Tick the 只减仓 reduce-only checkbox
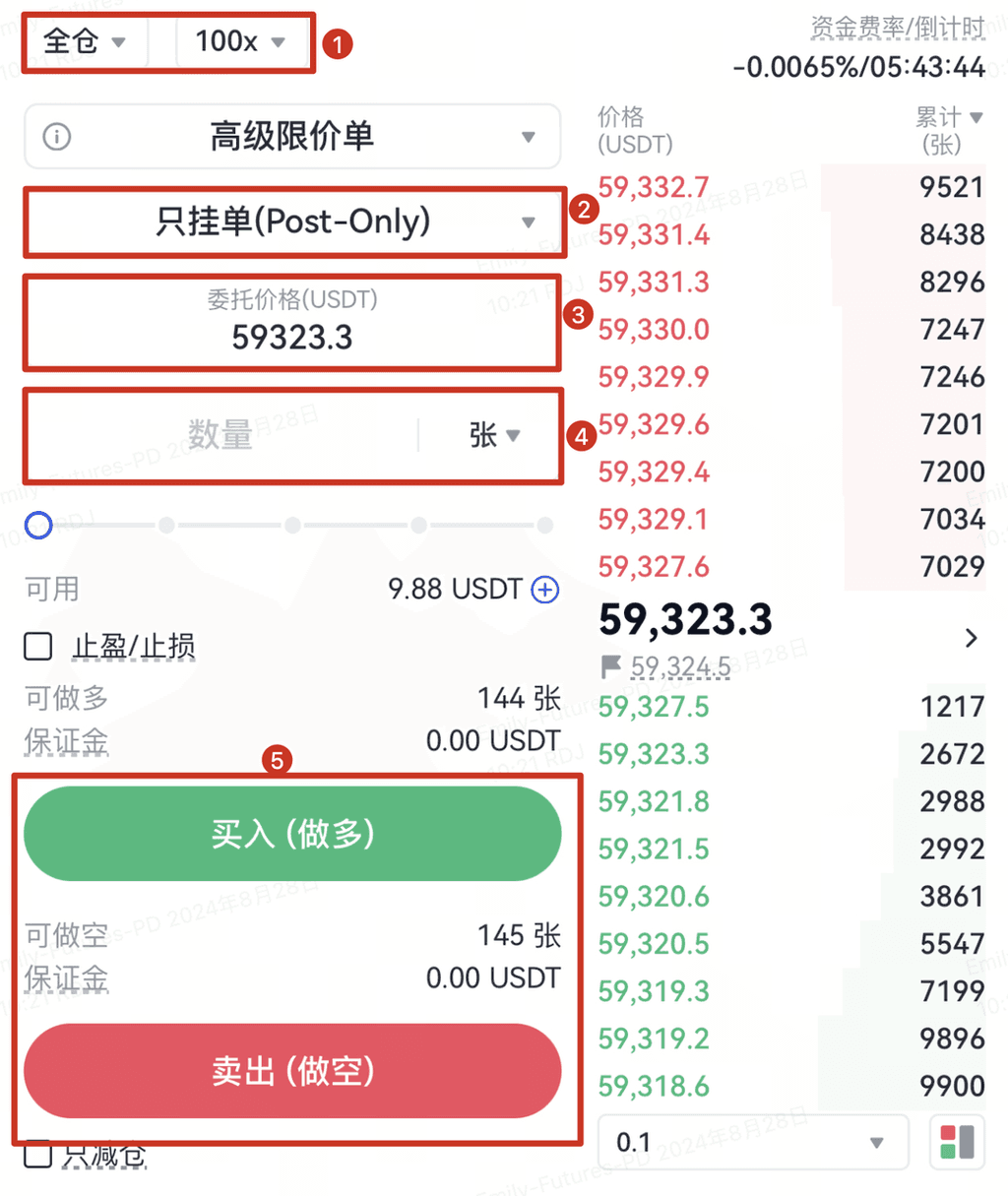1008x1196 pixels. (x=38, y=1154)
